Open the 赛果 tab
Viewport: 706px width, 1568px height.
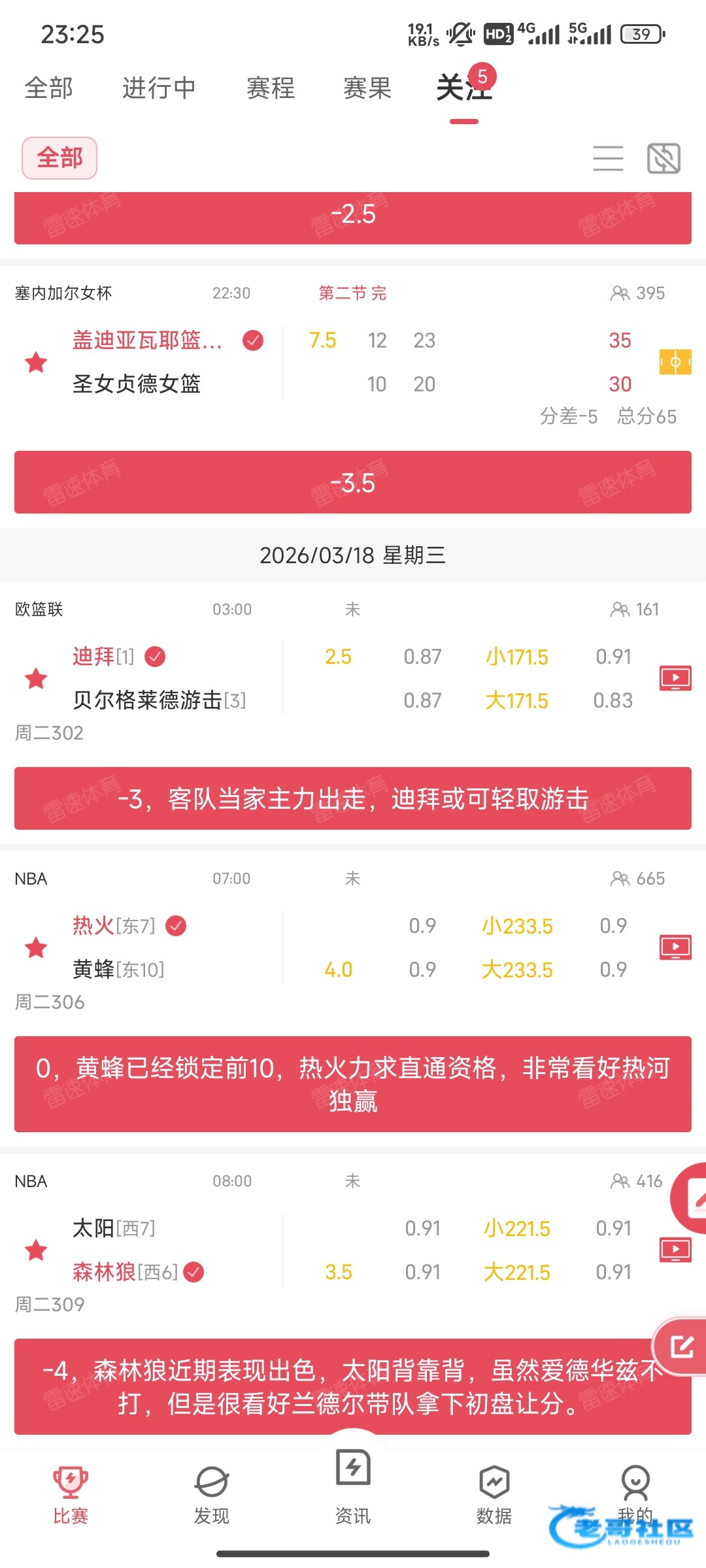coord(367,88)
